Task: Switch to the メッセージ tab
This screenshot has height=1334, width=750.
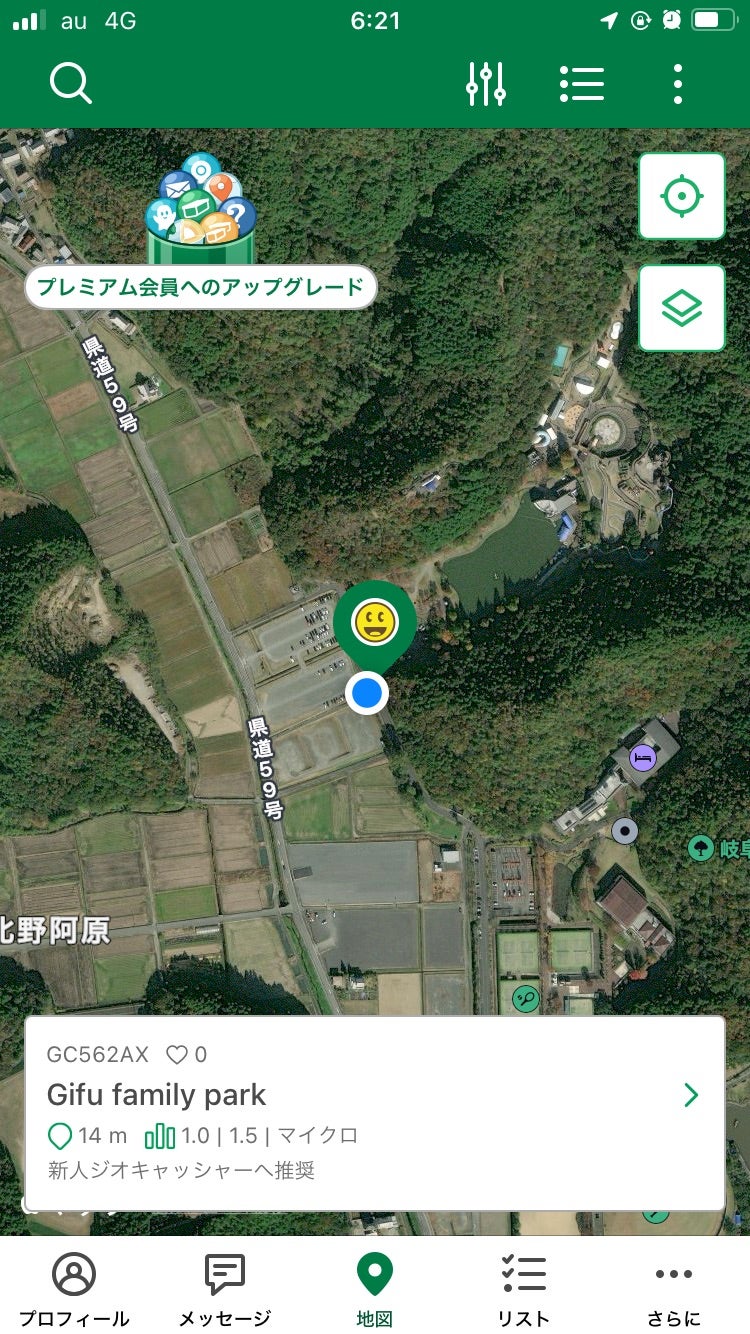Action: point(225,1288)
